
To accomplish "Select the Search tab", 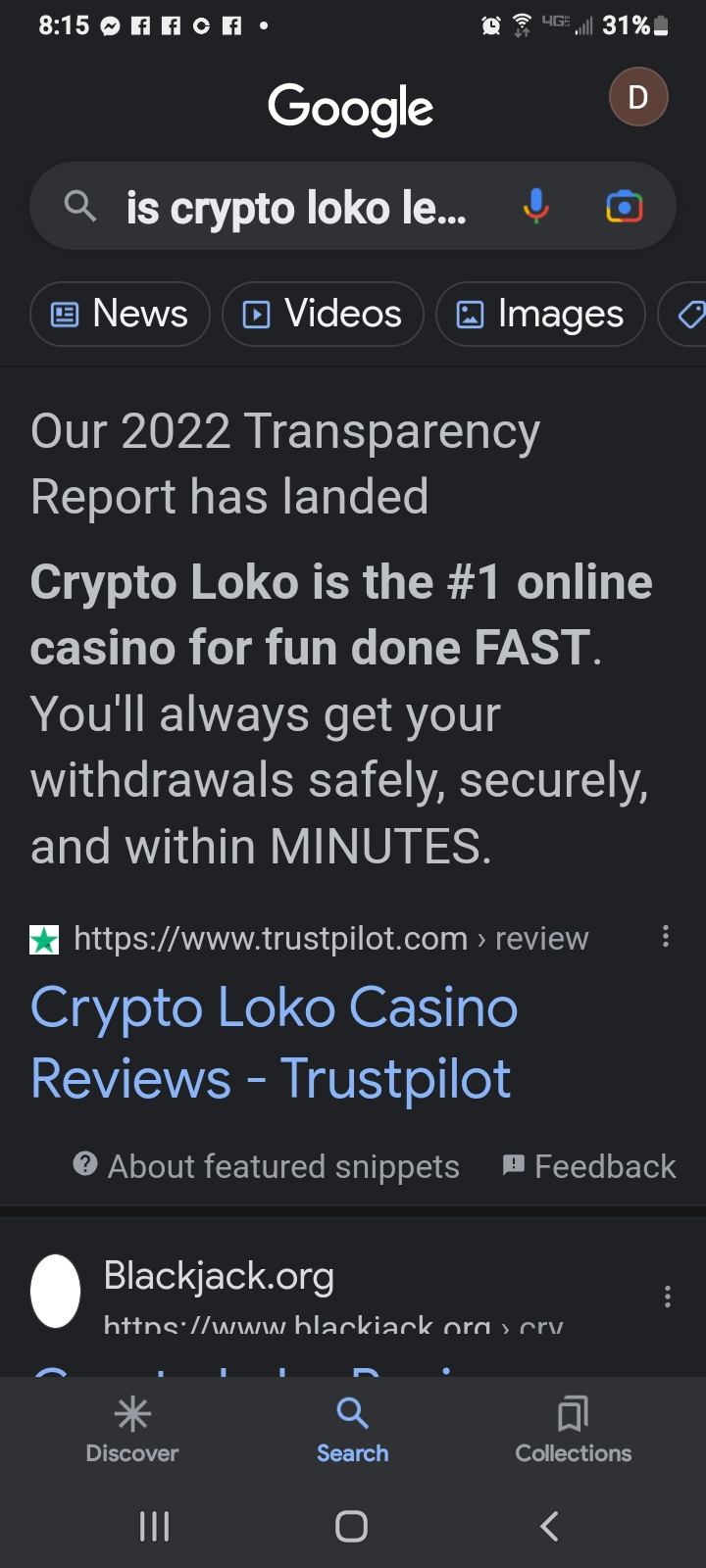I will 352,1429.
